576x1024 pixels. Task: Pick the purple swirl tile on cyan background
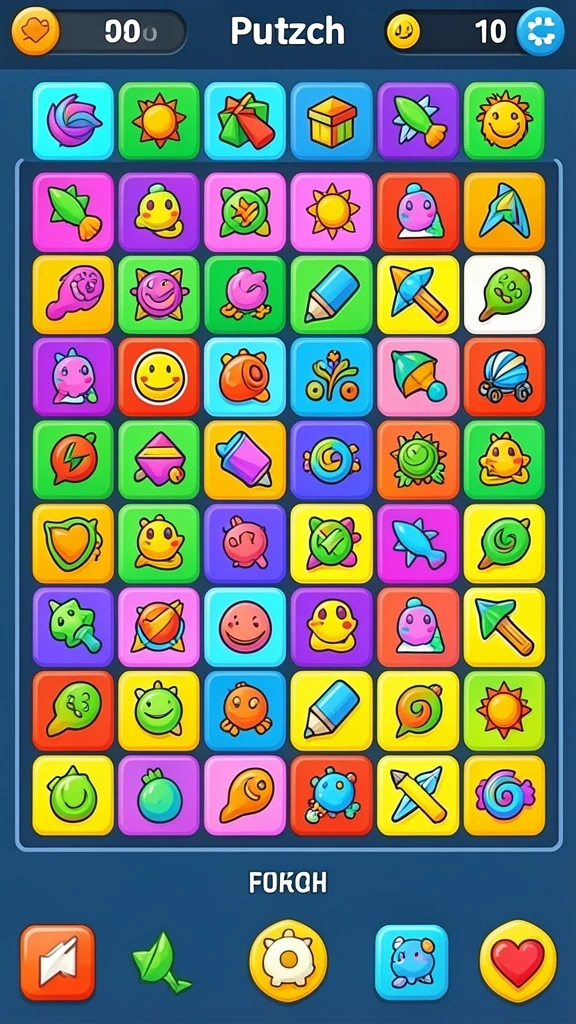(73, 121)
